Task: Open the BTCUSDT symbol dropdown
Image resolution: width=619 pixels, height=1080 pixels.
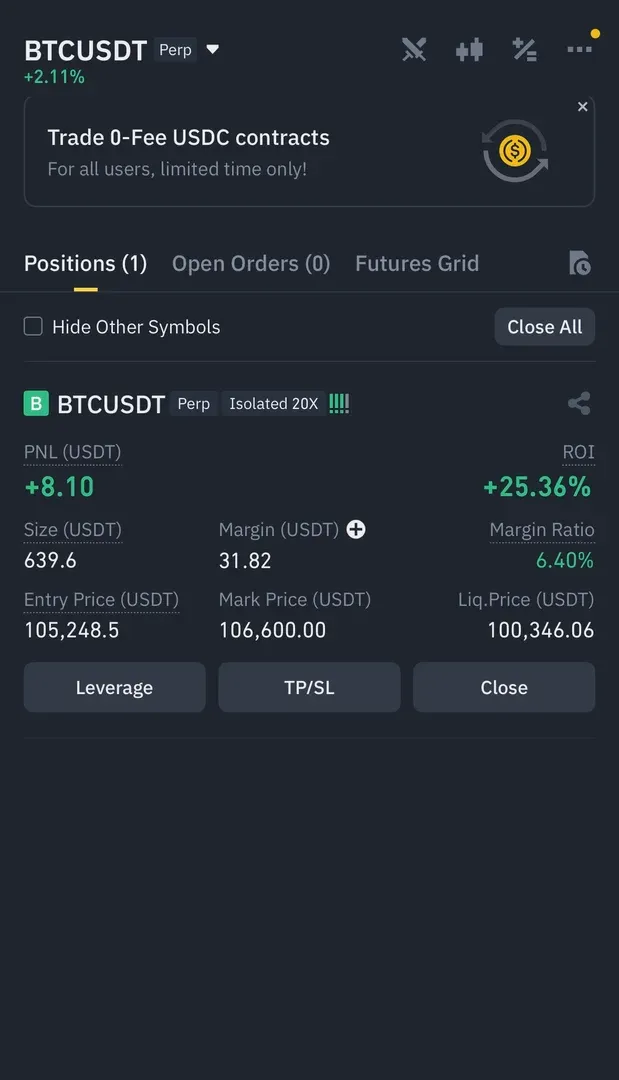Action: pos(212,50)
